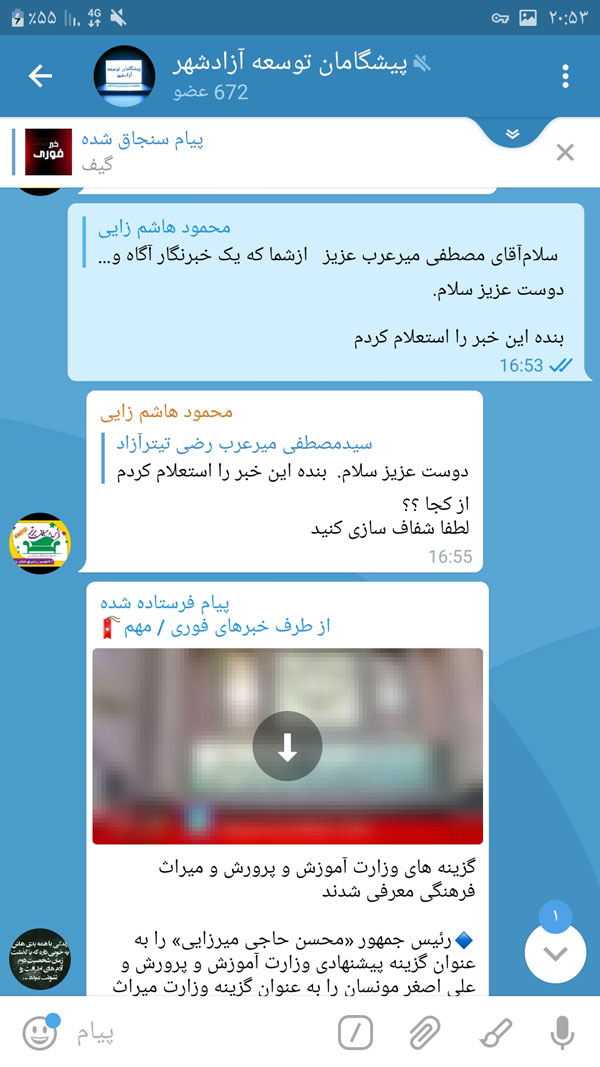Open quoted reply سیدمصطفی میرعرب رضی تیترآزاد
This screenshot has width=600, height=1067.
click(x=290, y=458)
